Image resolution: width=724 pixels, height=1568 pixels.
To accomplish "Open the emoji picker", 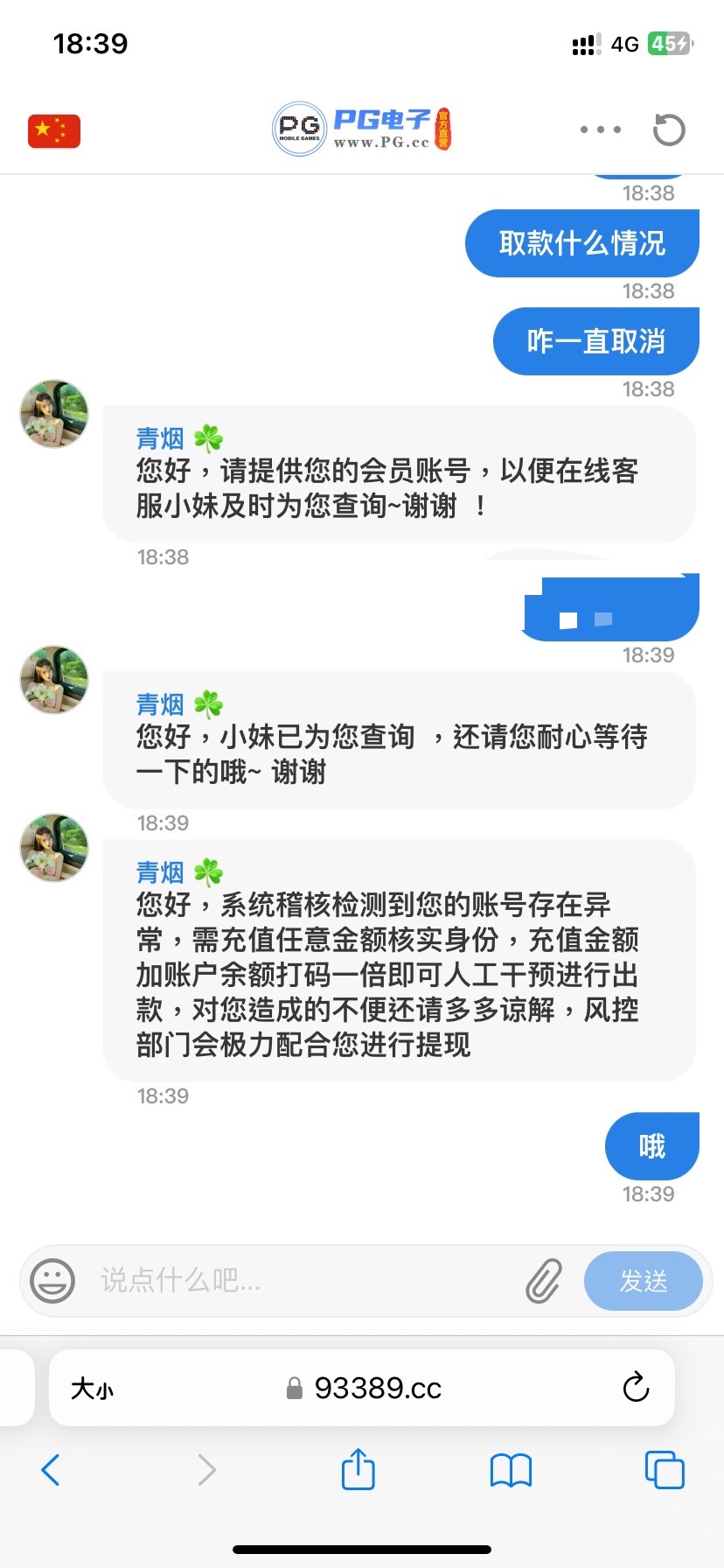I will pos(52,1281).
